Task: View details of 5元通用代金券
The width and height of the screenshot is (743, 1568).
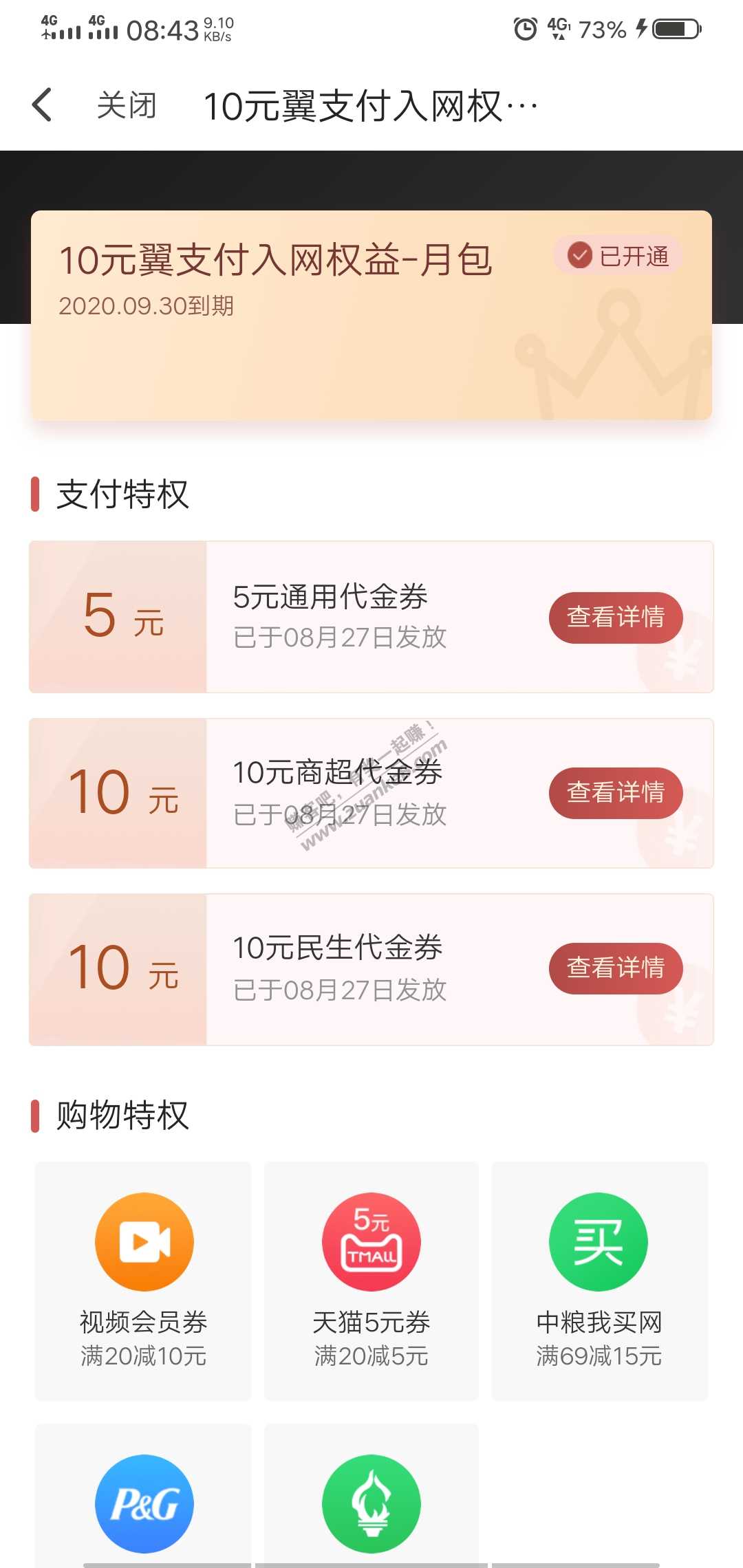Action: (615, 618)
